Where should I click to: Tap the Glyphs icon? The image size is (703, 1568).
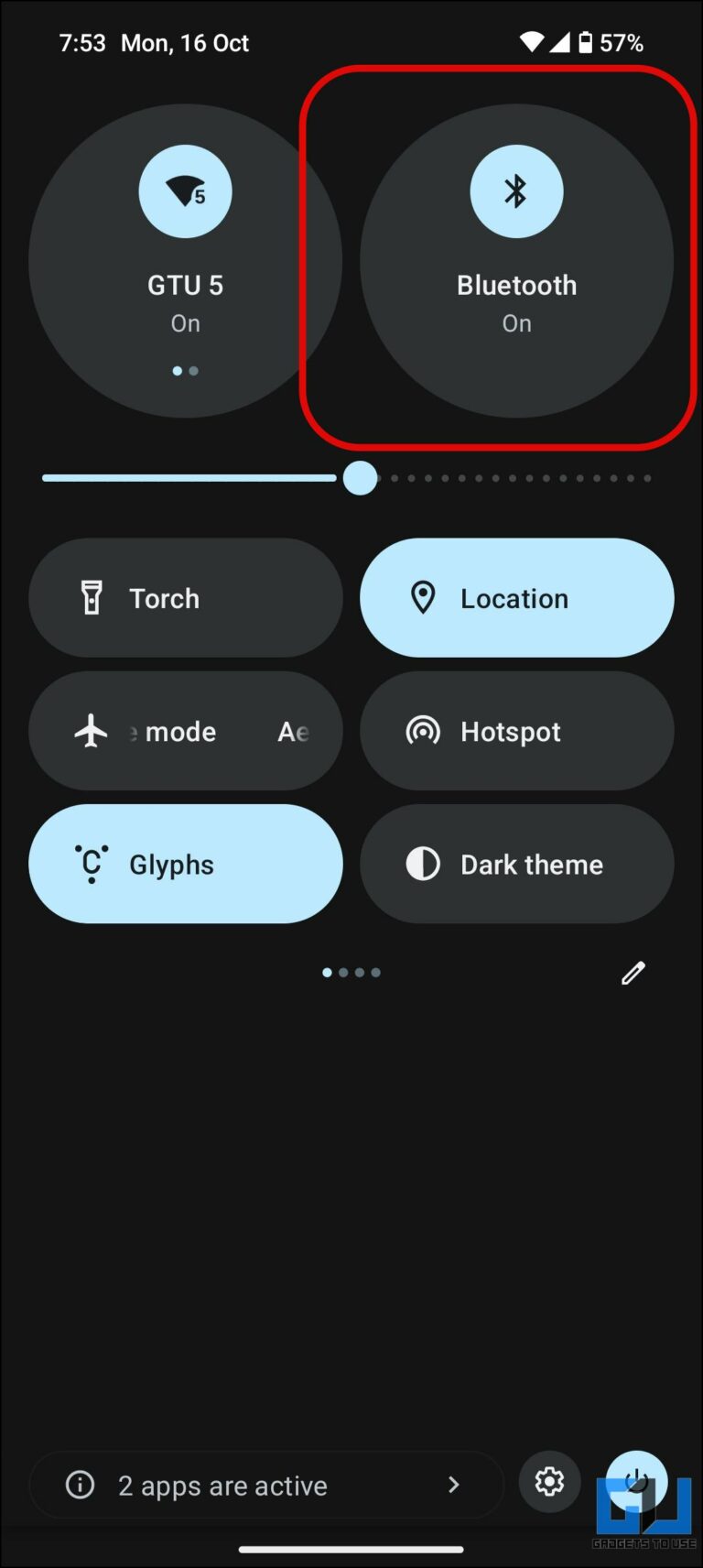coord(92,864)
